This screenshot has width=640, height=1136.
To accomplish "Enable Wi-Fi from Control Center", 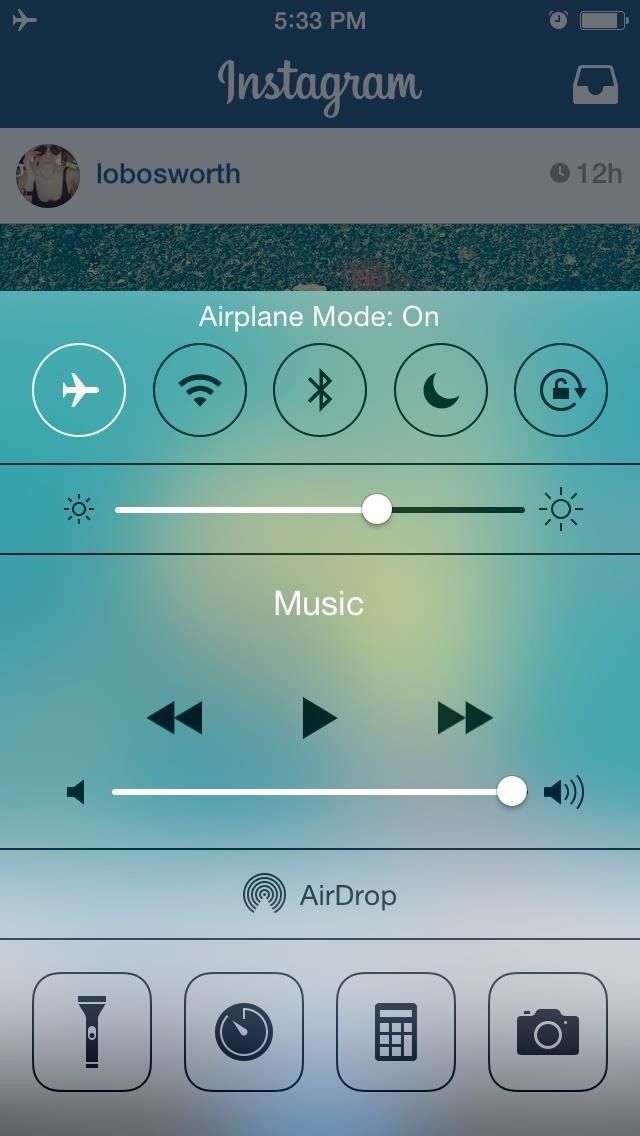I will click(200, 390).
